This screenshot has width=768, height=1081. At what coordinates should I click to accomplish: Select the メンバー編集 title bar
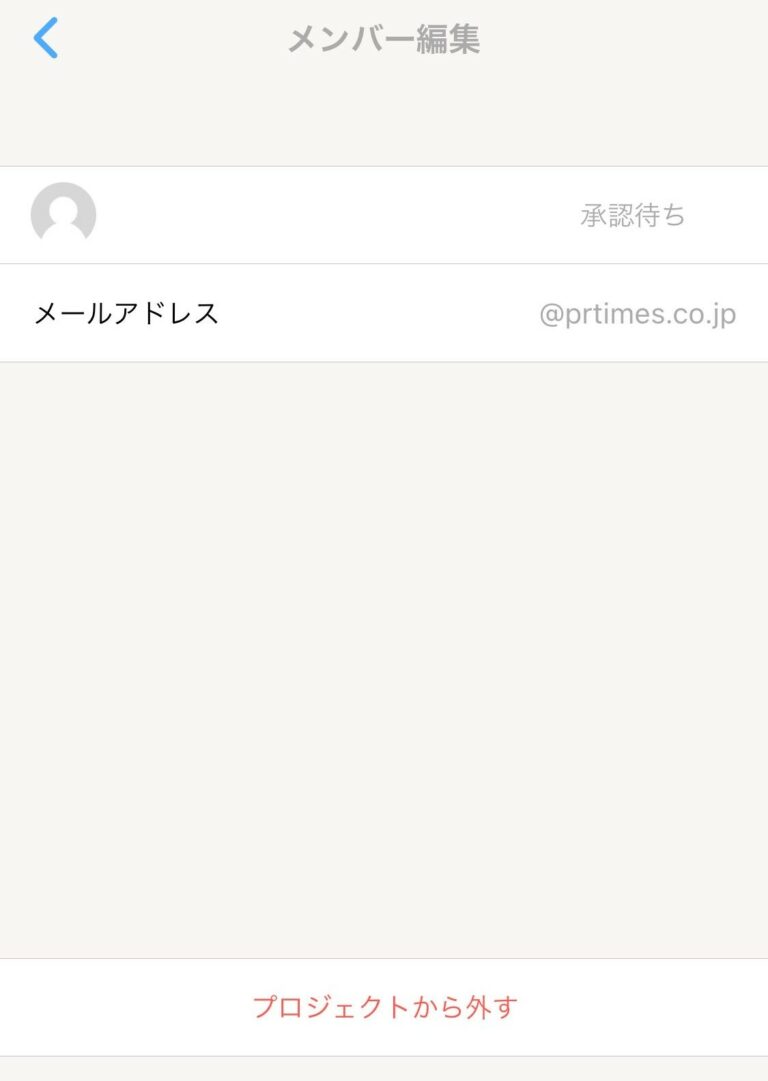[384, 39]
